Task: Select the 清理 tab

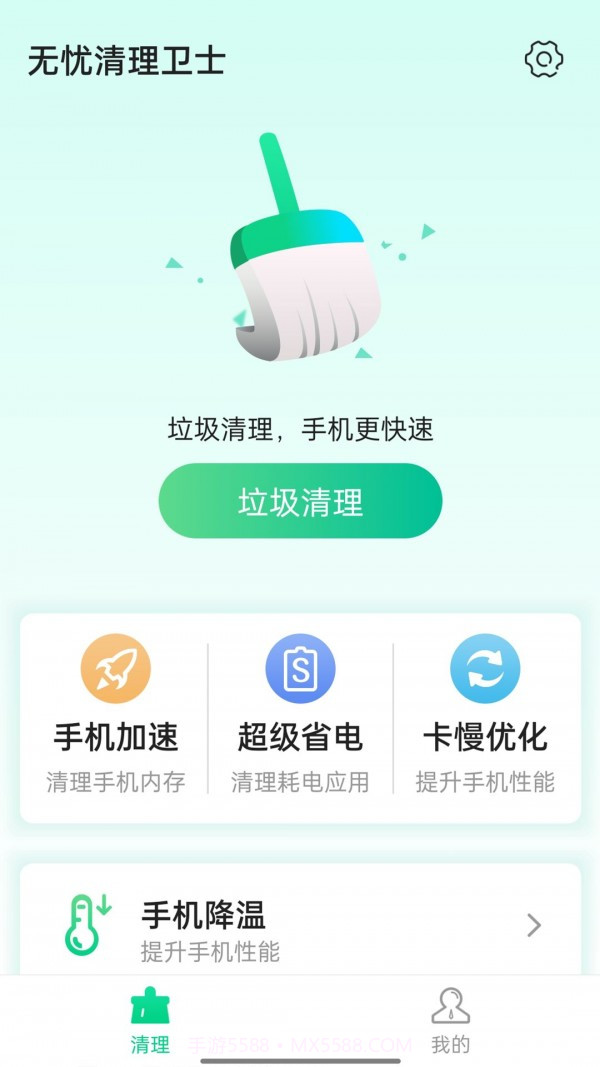Action: coord(150,1021)
